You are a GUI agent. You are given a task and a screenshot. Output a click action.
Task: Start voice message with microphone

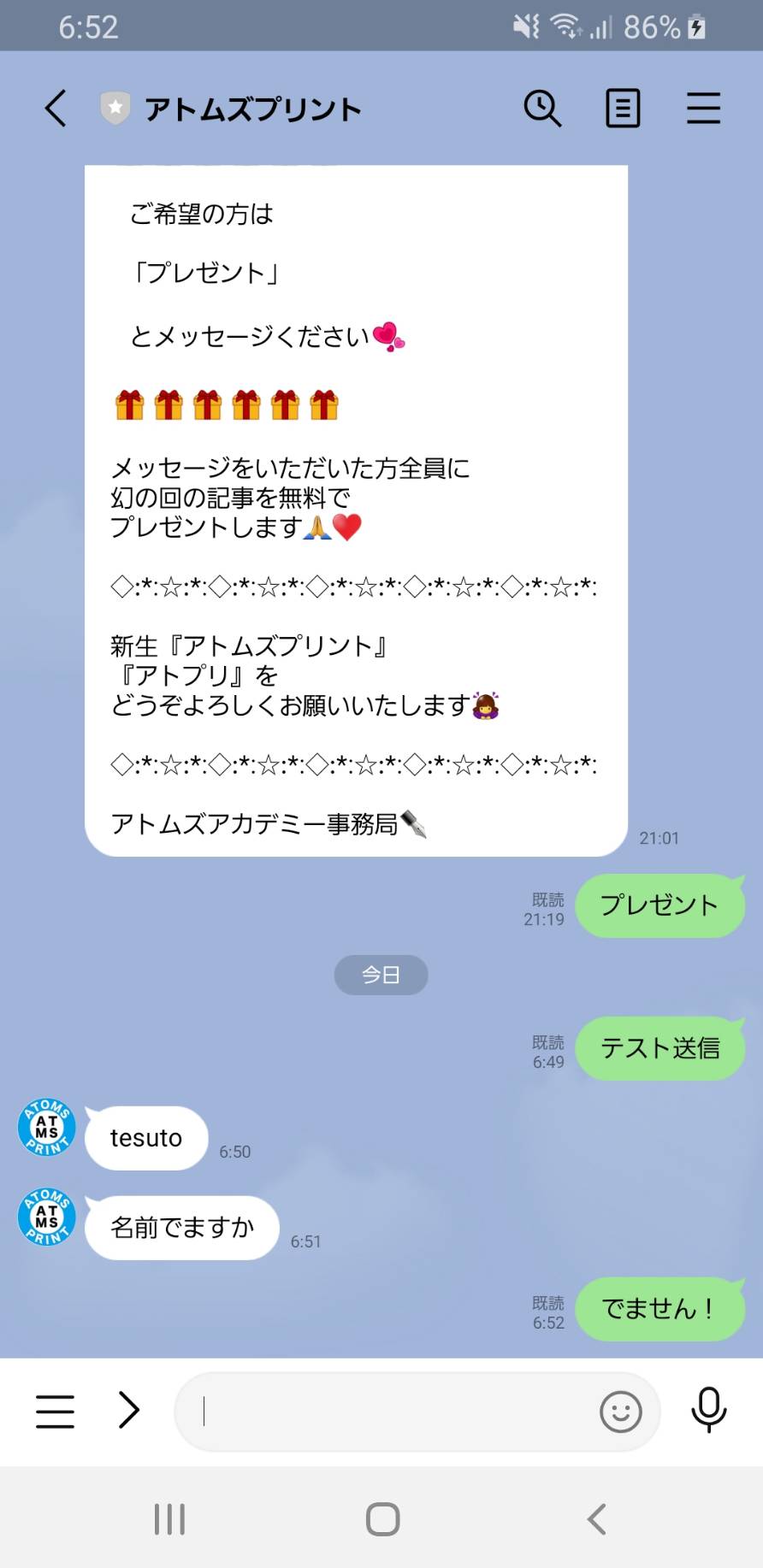[708, 1411]
